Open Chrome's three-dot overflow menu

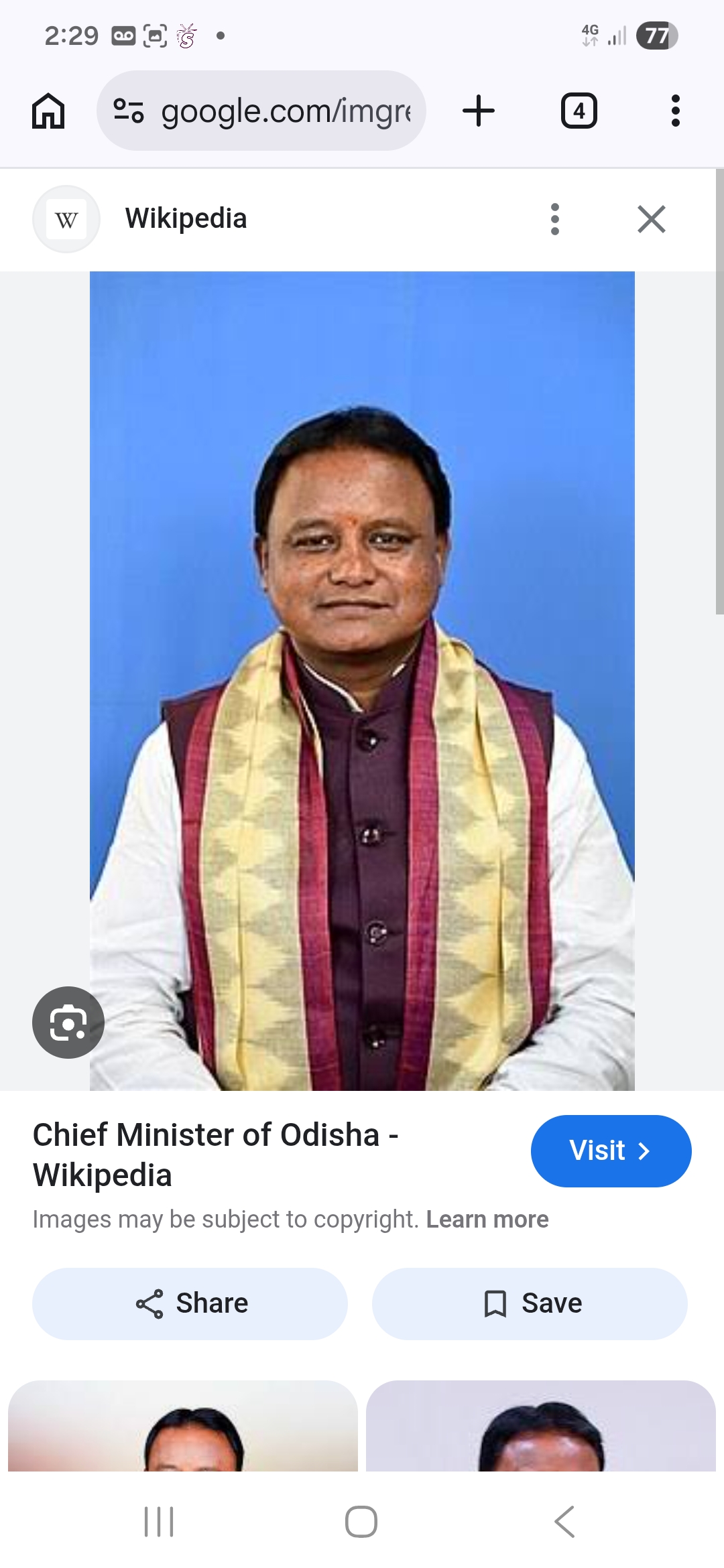tap(675, 111)
